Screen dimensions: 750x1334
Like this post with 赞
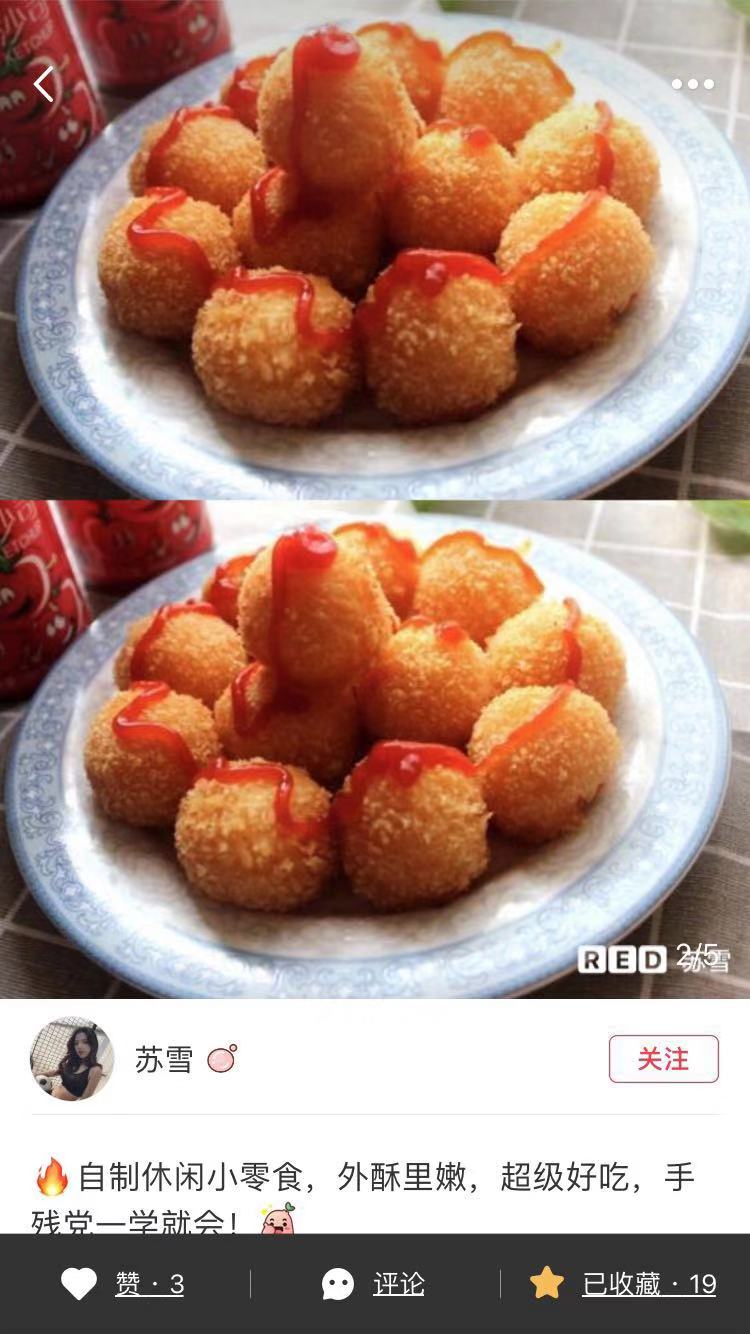coord(124,1284)
